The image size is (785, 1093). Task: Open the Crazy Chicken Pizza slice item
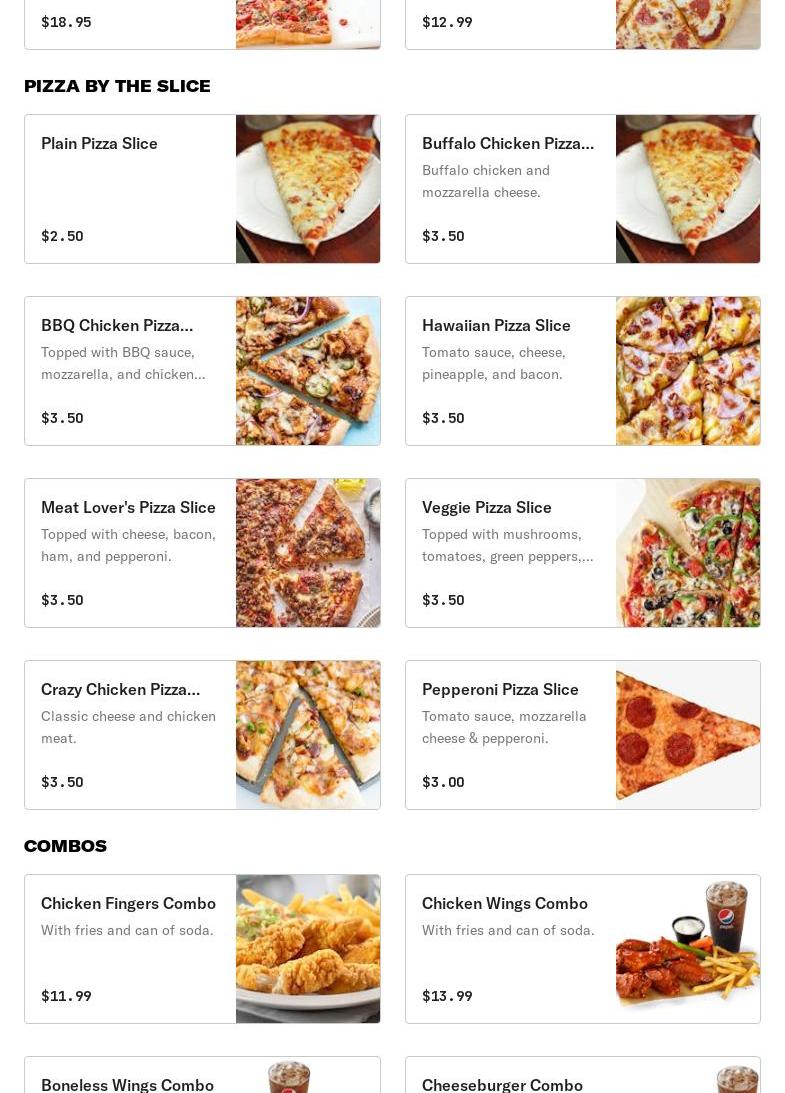point(202,735)
